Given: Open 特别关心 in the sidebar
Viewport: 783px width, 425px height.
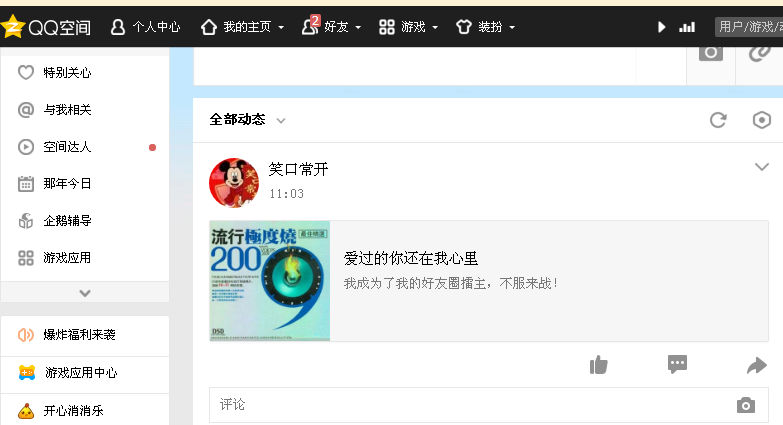Looking at the screenshot, I should click(68, 73).
